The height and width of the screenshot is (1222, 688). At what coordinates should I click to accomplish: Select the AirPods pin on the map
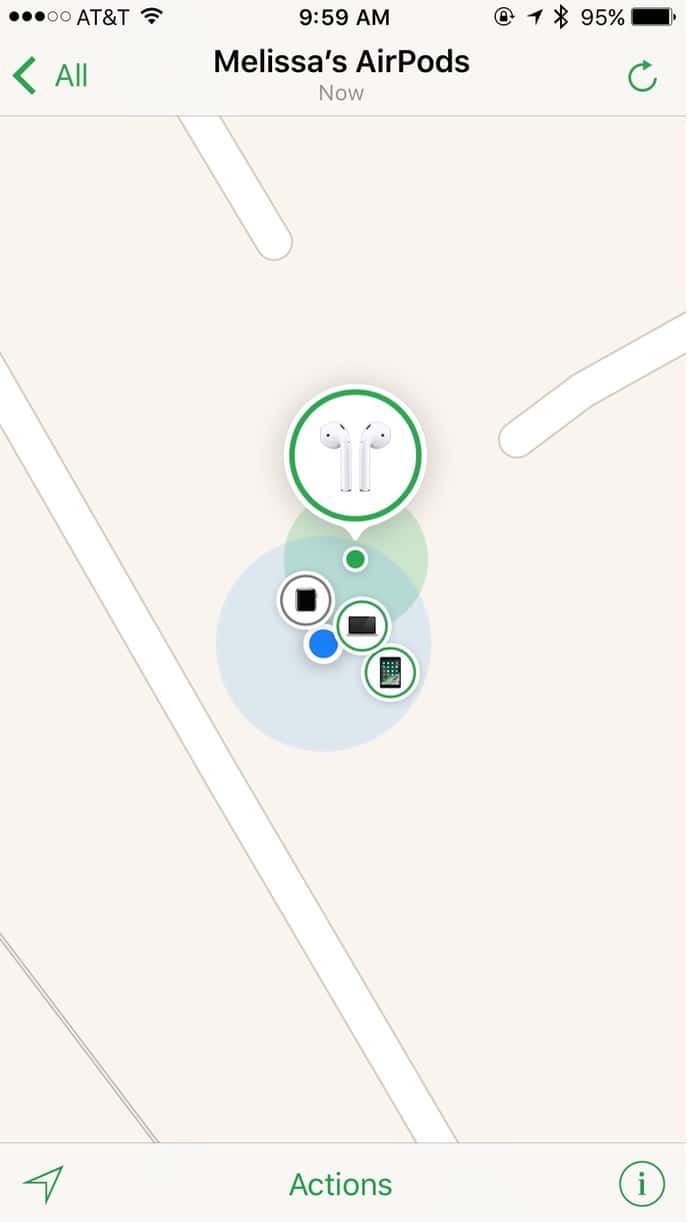(355, 457)
